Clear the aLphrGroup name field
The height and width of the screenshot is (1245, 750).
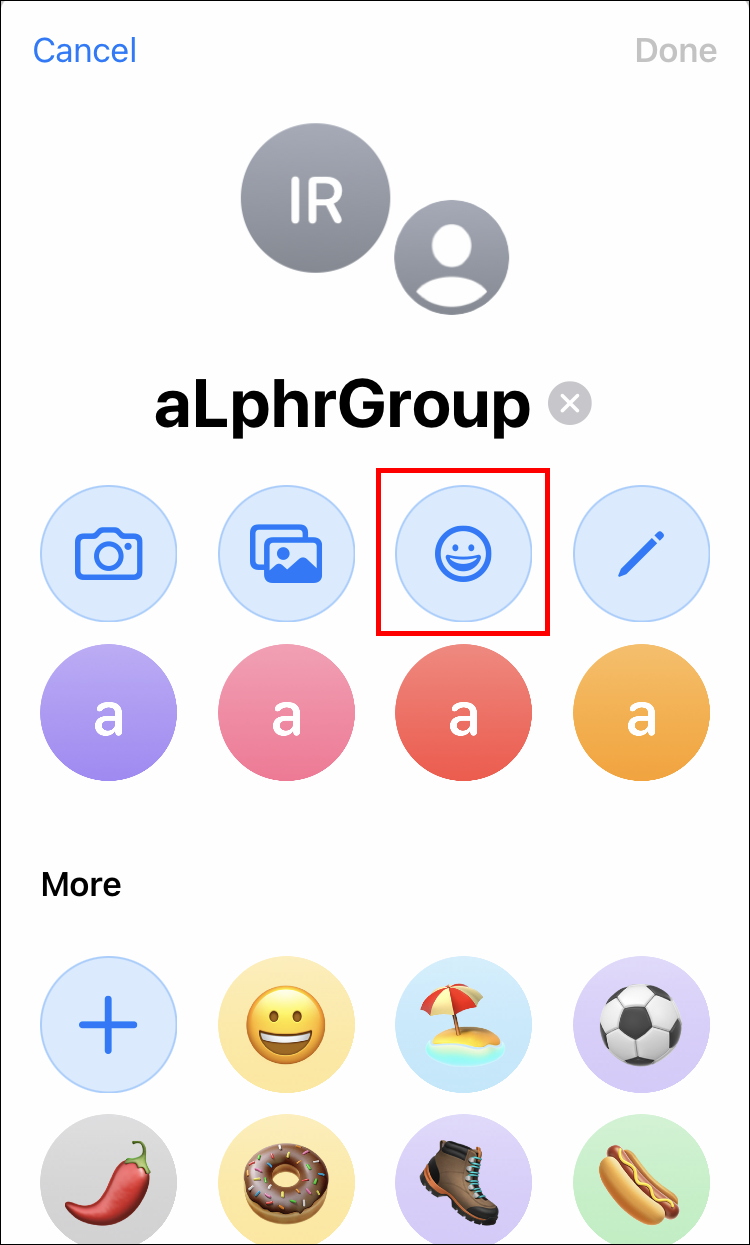(x=570, y=404)
